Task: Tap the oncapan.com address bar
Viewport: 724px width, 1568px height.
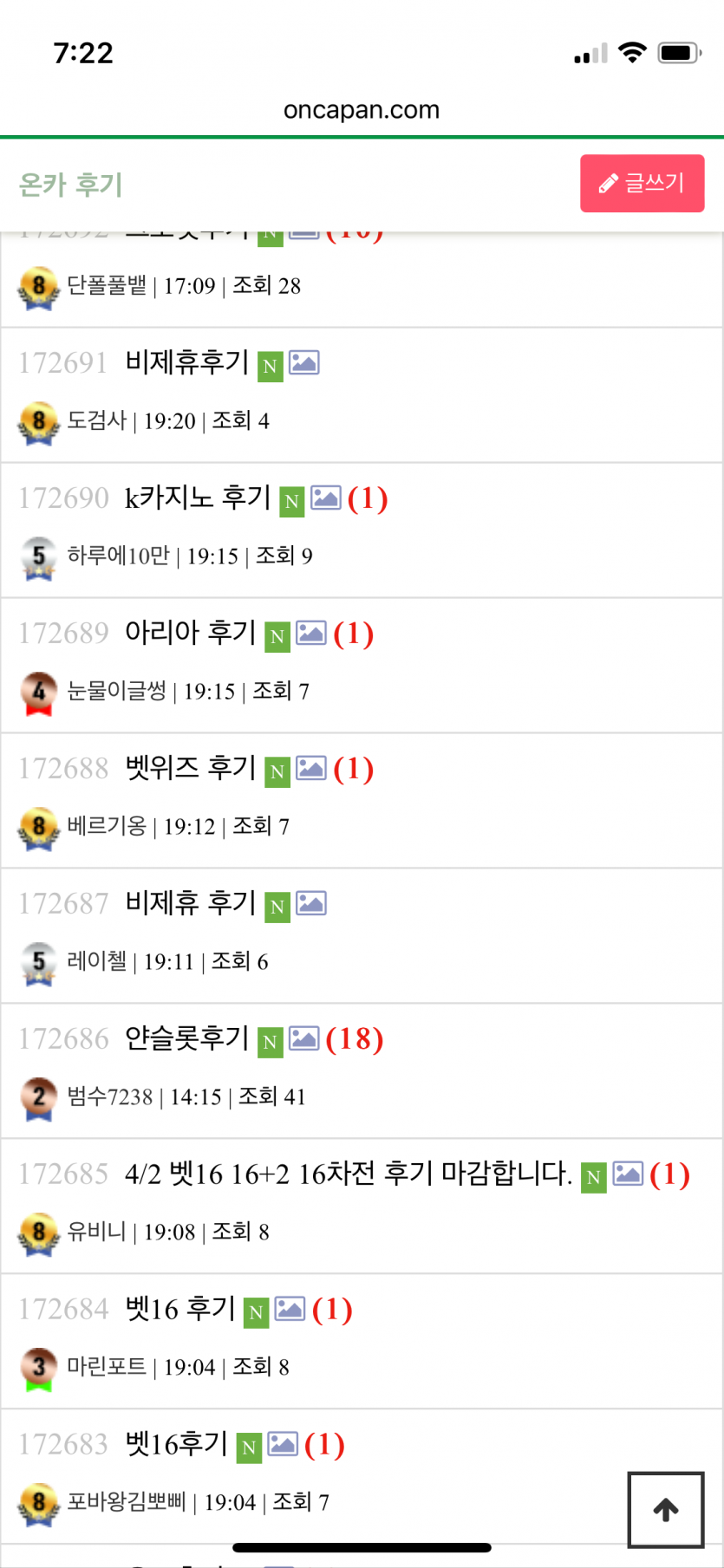Action: 362,110
